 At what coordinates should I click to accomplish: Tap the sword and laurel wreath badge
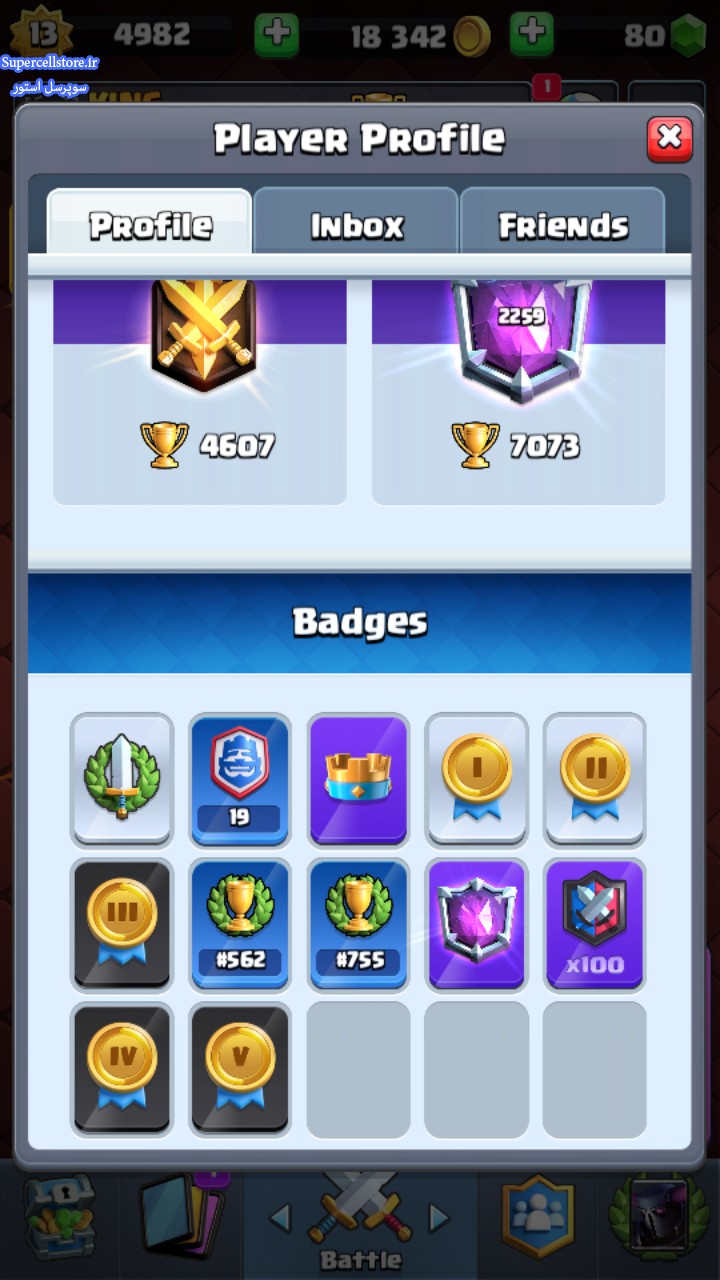tap(122, 779)
